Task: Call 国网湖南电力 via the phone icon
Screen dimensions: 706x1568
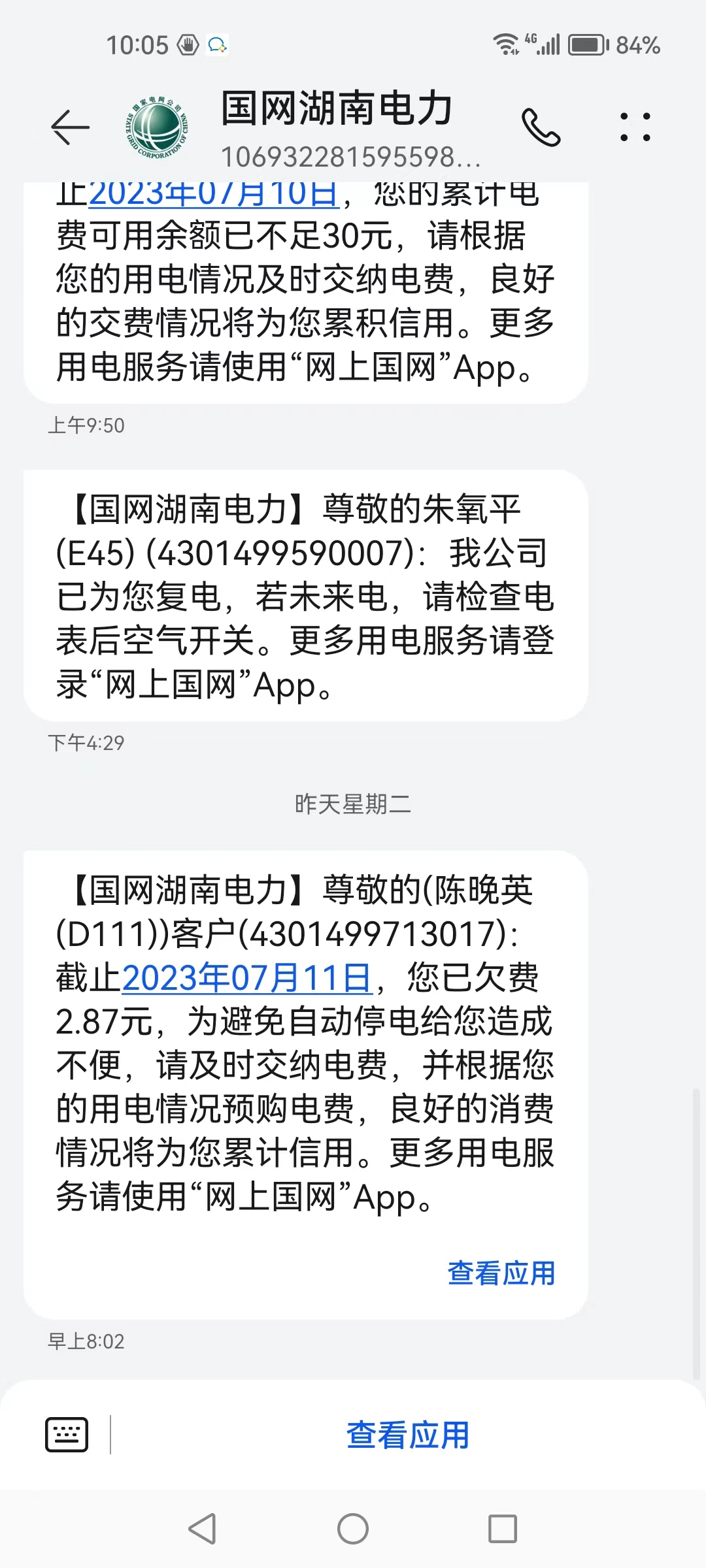Action: (x=541, y=127)
